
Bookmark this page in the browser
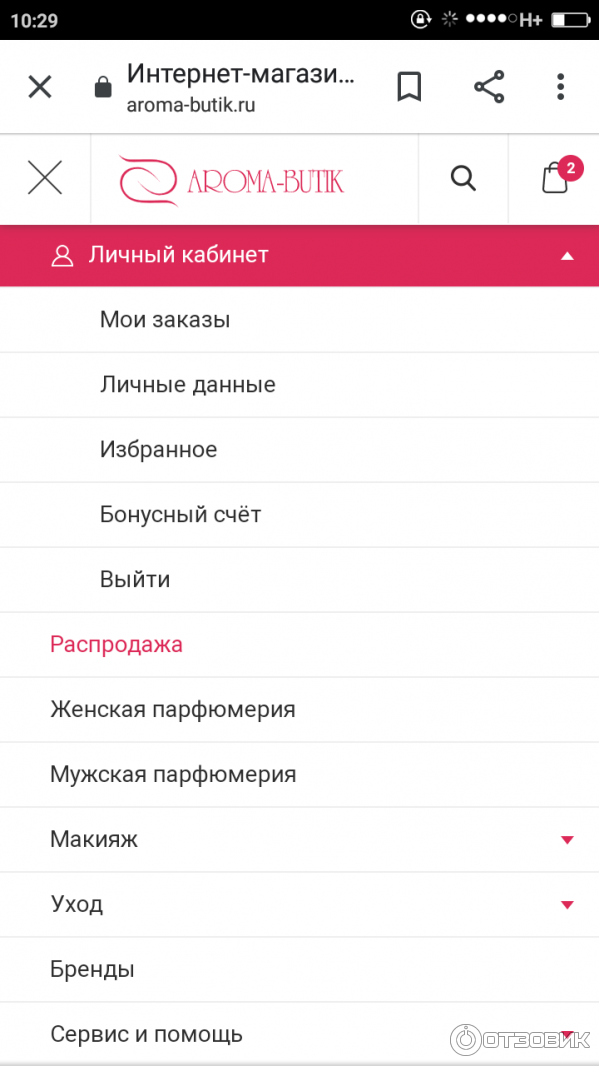point(409,87)
